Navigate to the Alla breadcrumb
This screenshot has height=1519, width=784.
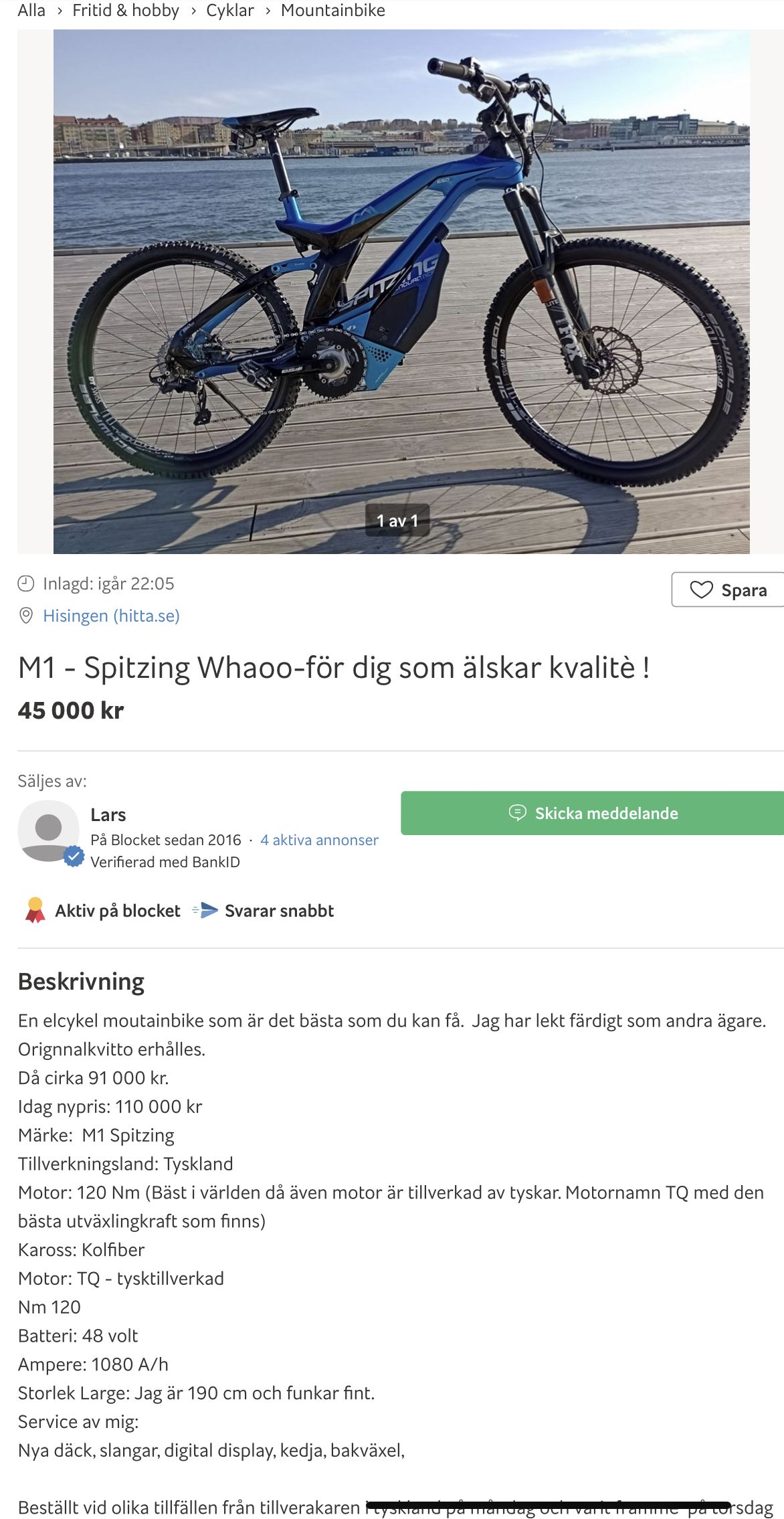pos(31,10)
